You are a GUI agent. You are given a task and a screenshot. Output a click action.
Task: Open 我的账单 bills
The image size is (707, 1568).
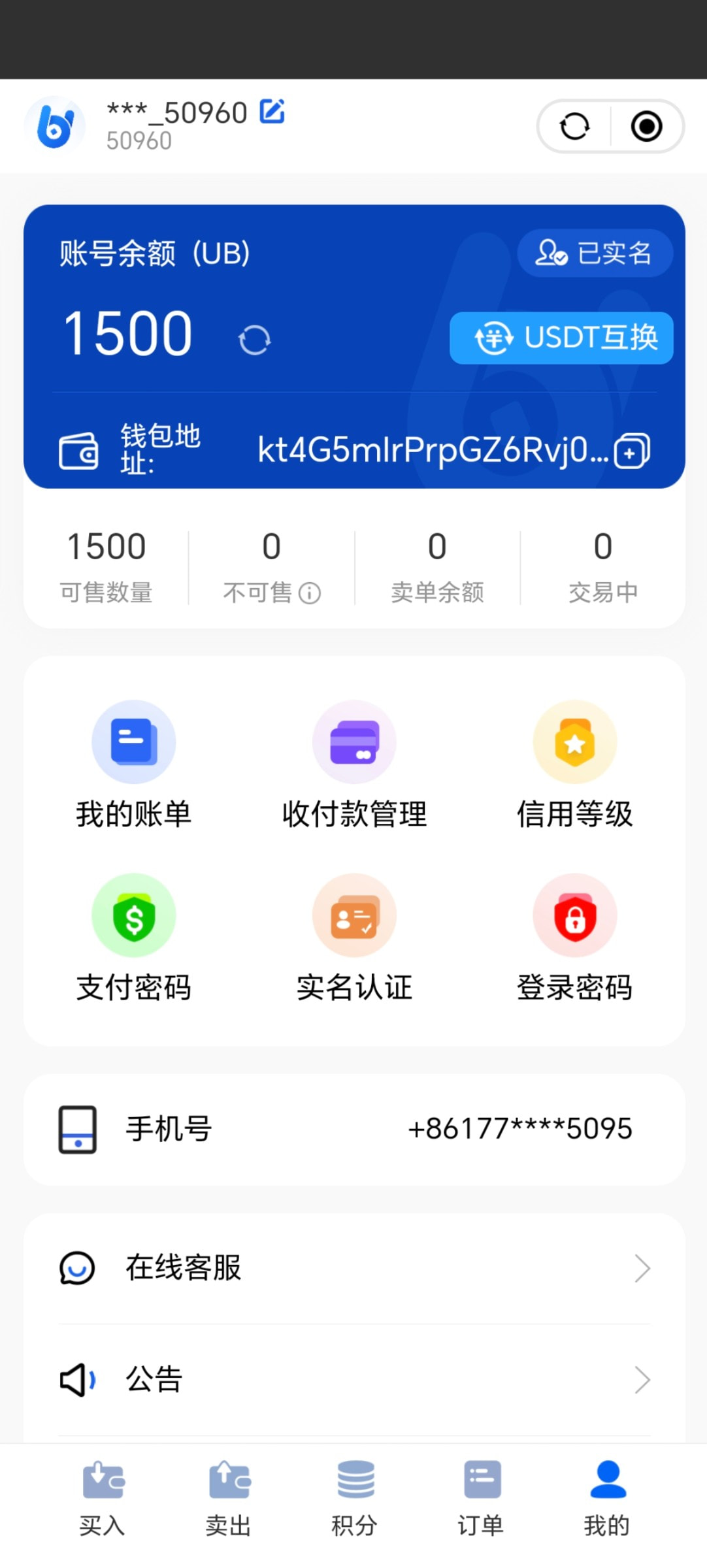point(133,764)
